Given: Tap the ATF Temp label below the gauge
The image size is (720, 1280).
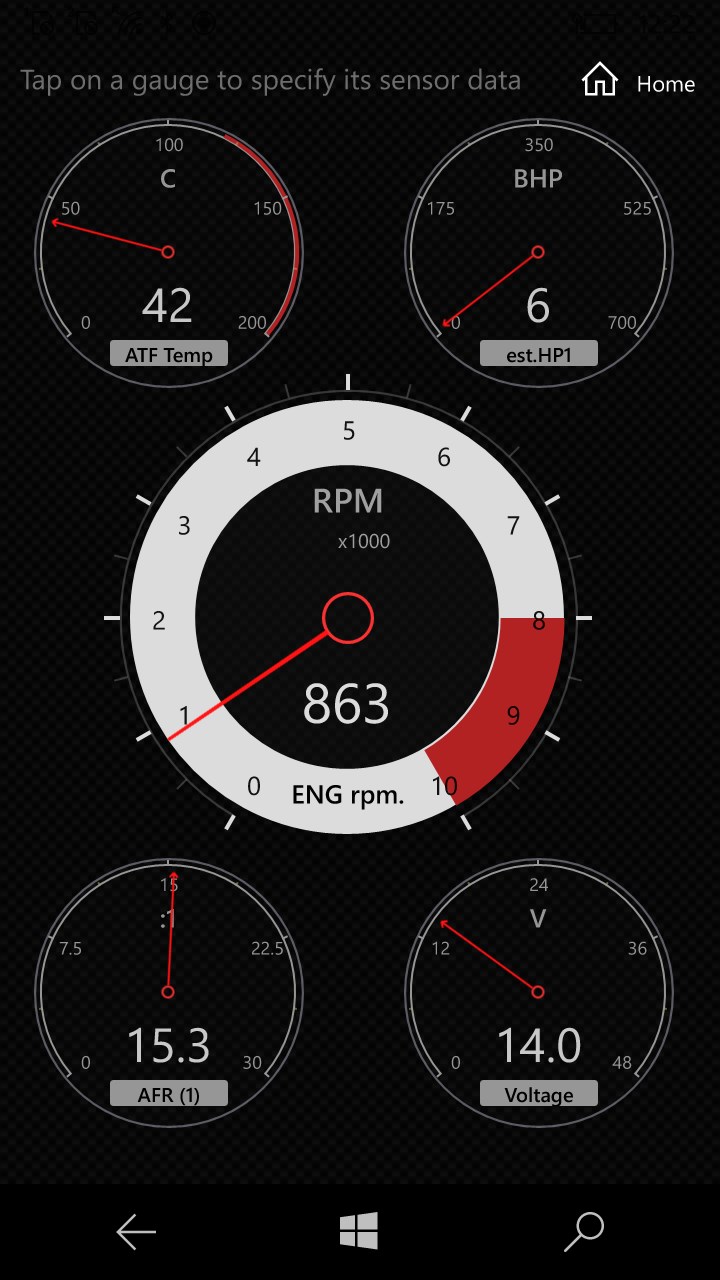Looking at the screenshot, I should click(168, 354).
